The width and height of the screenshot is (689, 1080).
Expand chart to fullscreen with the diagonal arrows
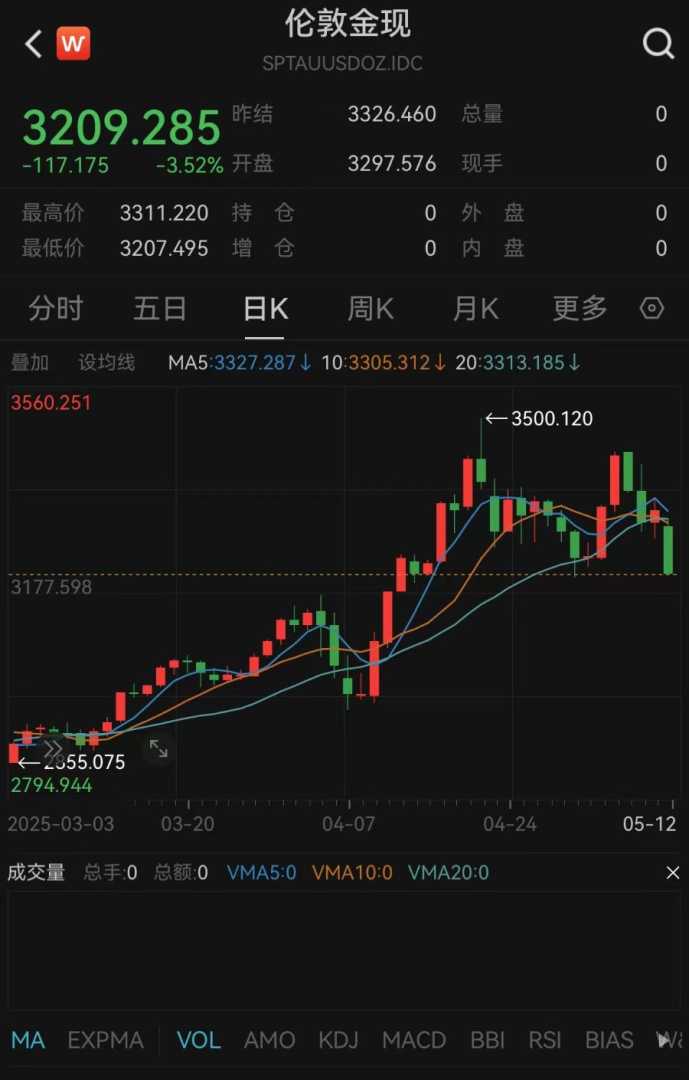click(x=158, y=748)
